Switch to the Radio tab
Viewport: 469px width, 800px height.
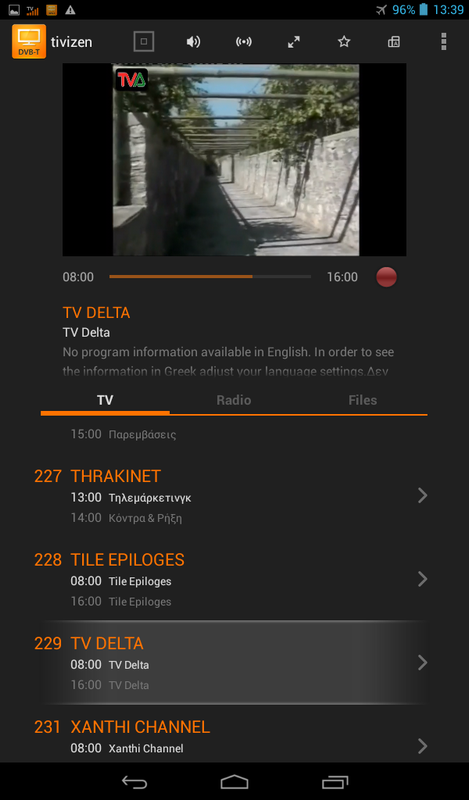(234, 400)
